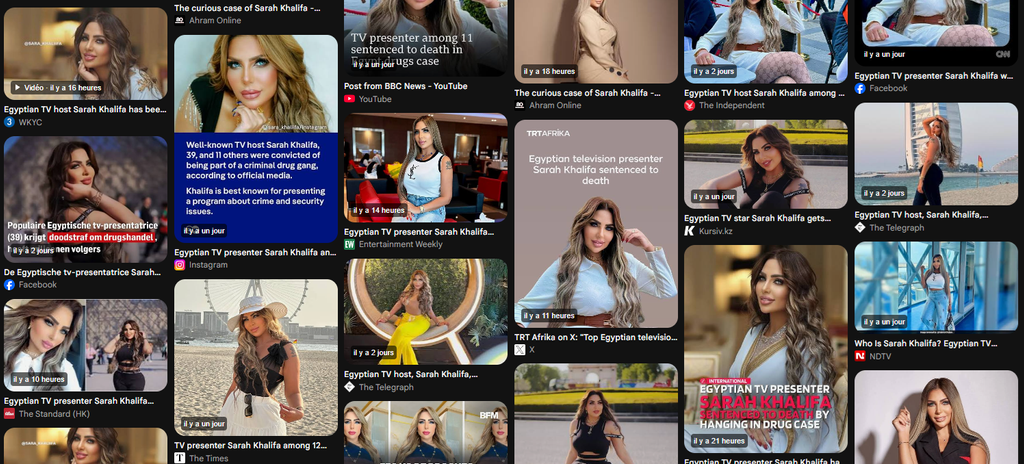Open the Ahram Online result from 18 heures ago
Screen dimensions: 1024x464
[x=596, y=42]
